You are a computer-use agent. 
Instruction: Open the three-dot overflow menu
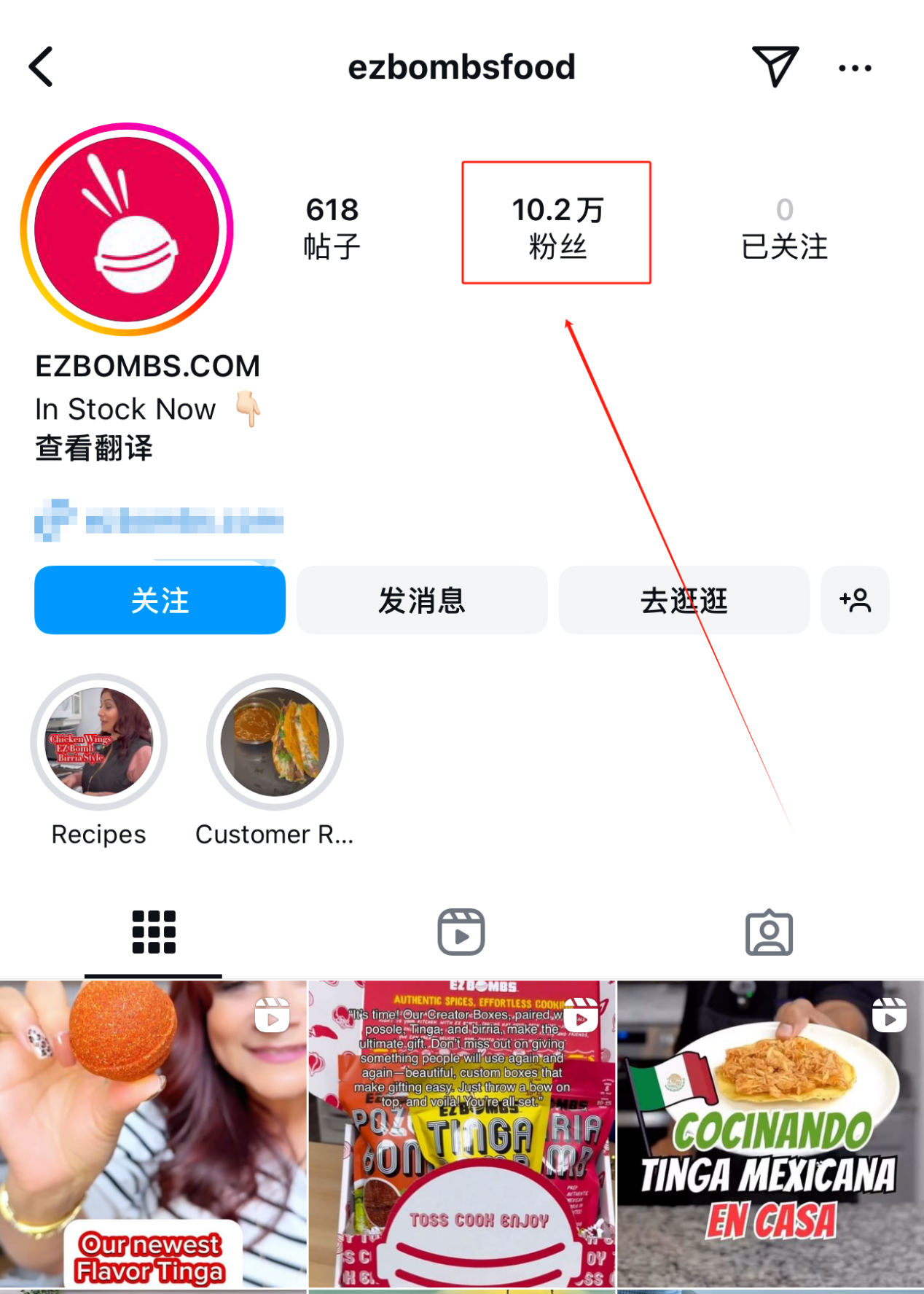854,68
